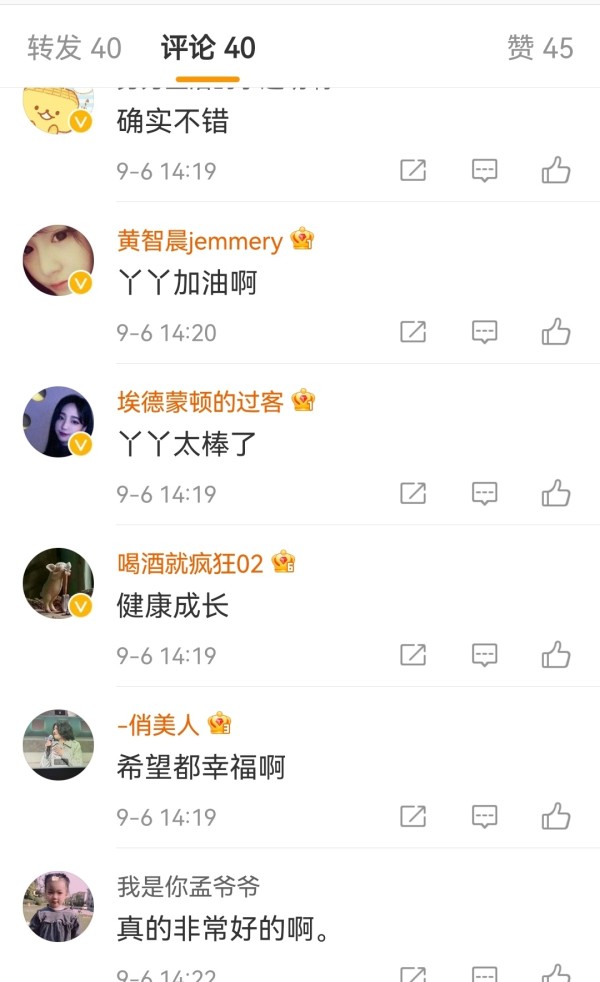Viewport: 600px width, 982px height.
Task: Open 黄智晨jemmery's profile avatar
Action: click(x=58, y=260)
